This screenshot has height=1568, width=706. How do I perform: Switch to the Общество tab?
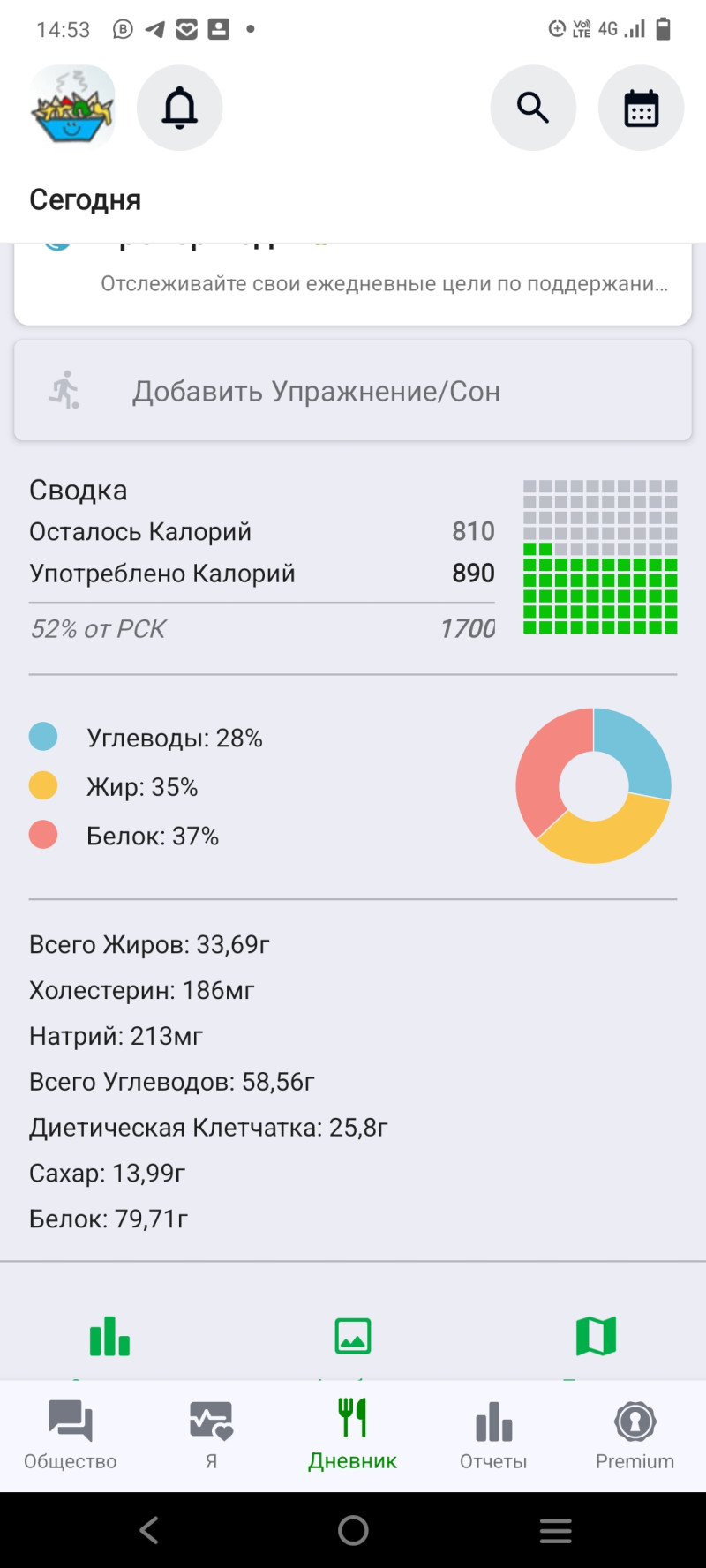pyautogui.click(x=71, y=1435)
